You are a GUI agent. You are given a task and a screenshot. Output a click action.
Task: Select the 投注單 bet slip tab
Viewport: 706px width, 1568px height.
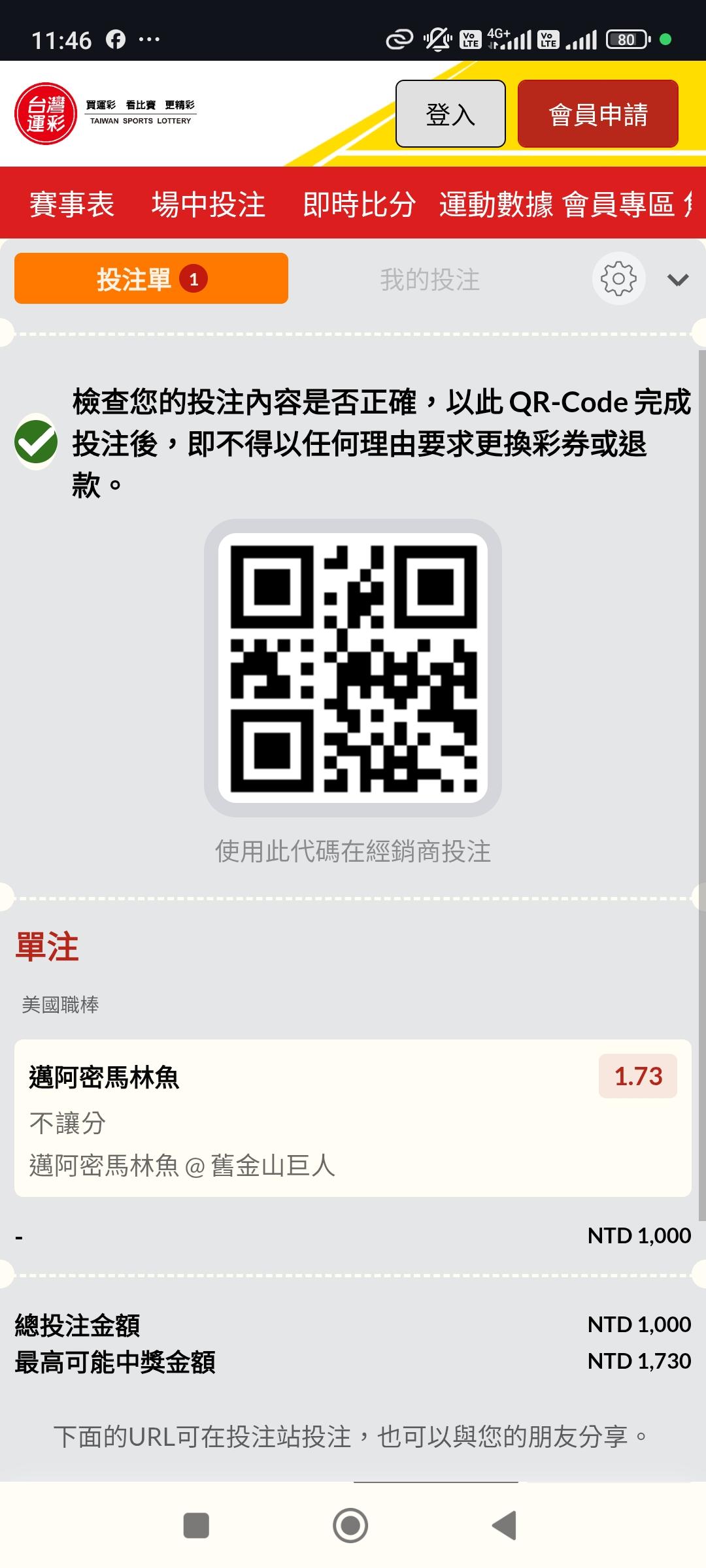[x=151, y=278]
